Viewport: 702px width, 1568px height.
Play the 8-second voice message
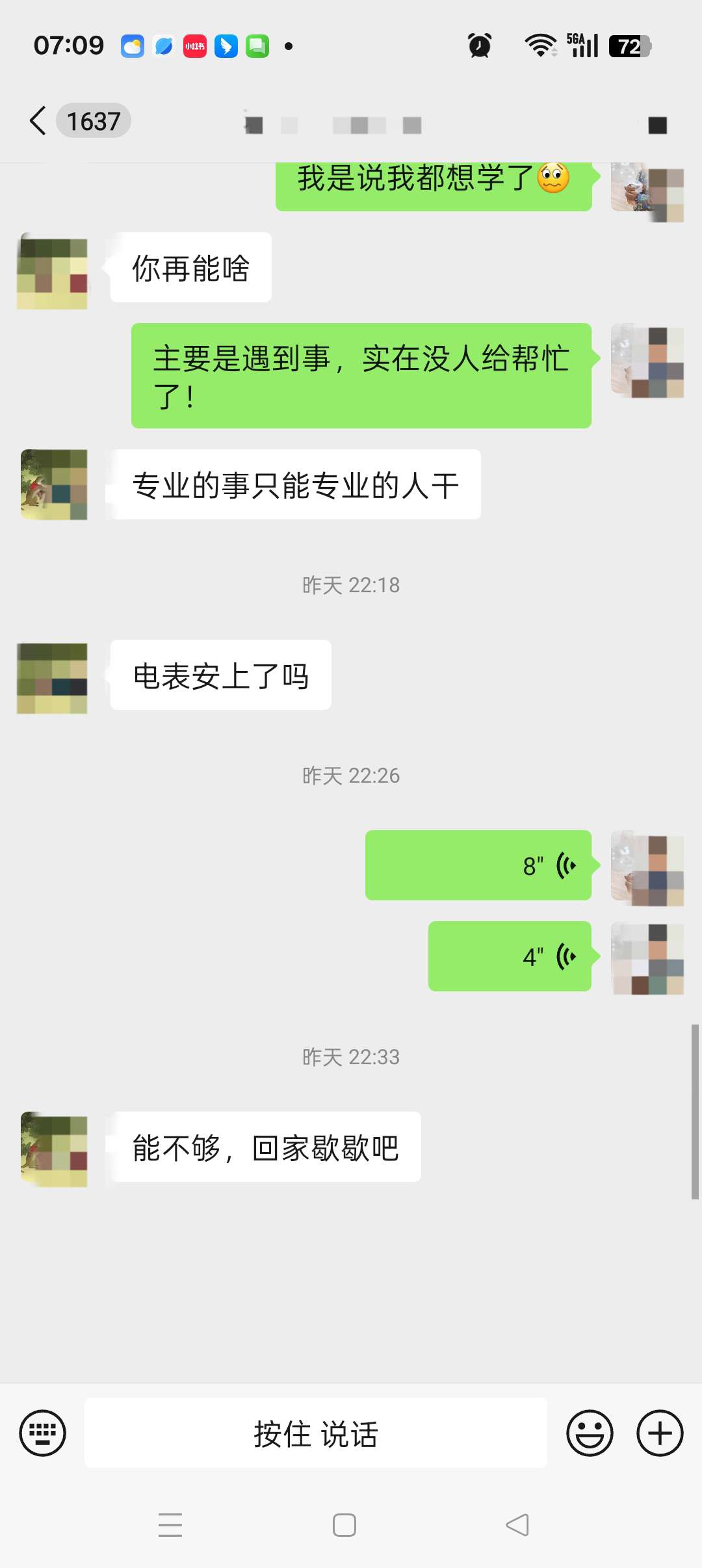tap(478, 865)
